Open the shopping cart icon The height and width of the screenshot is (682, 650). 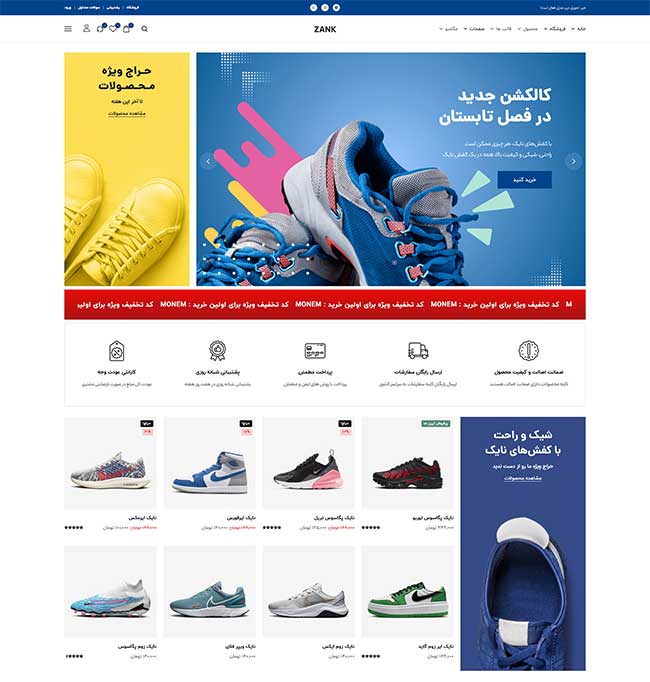[127, 29]
